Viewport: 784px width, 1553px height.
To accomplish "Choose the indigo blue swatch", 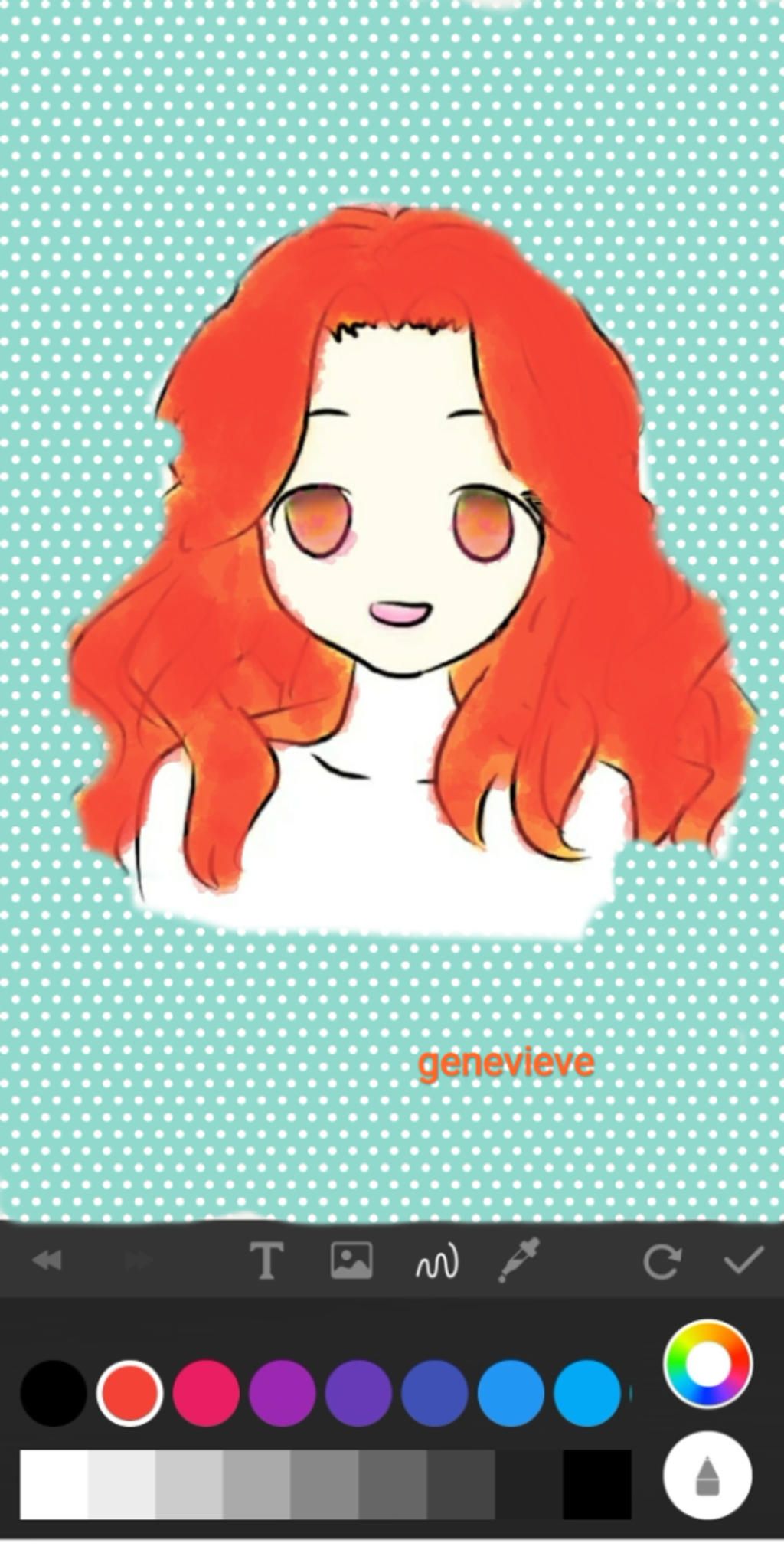I will [435, 1393].
